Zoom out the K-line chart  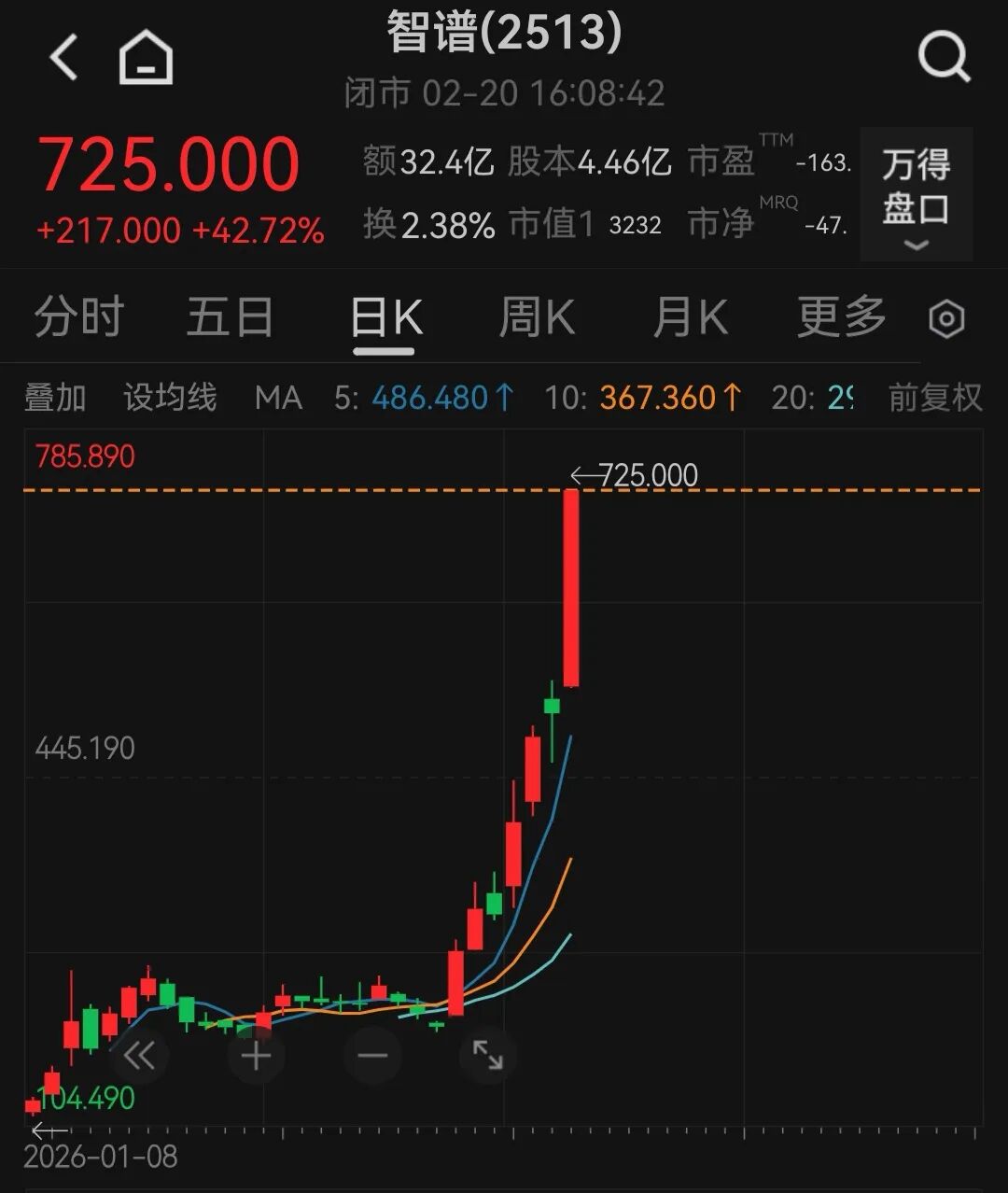point(371,1056)
